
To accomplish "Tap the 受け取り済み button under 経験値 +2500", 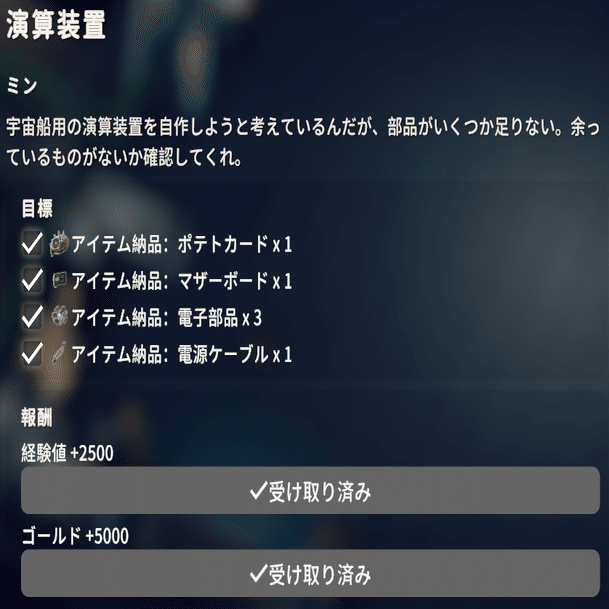I will pos(310,491).
